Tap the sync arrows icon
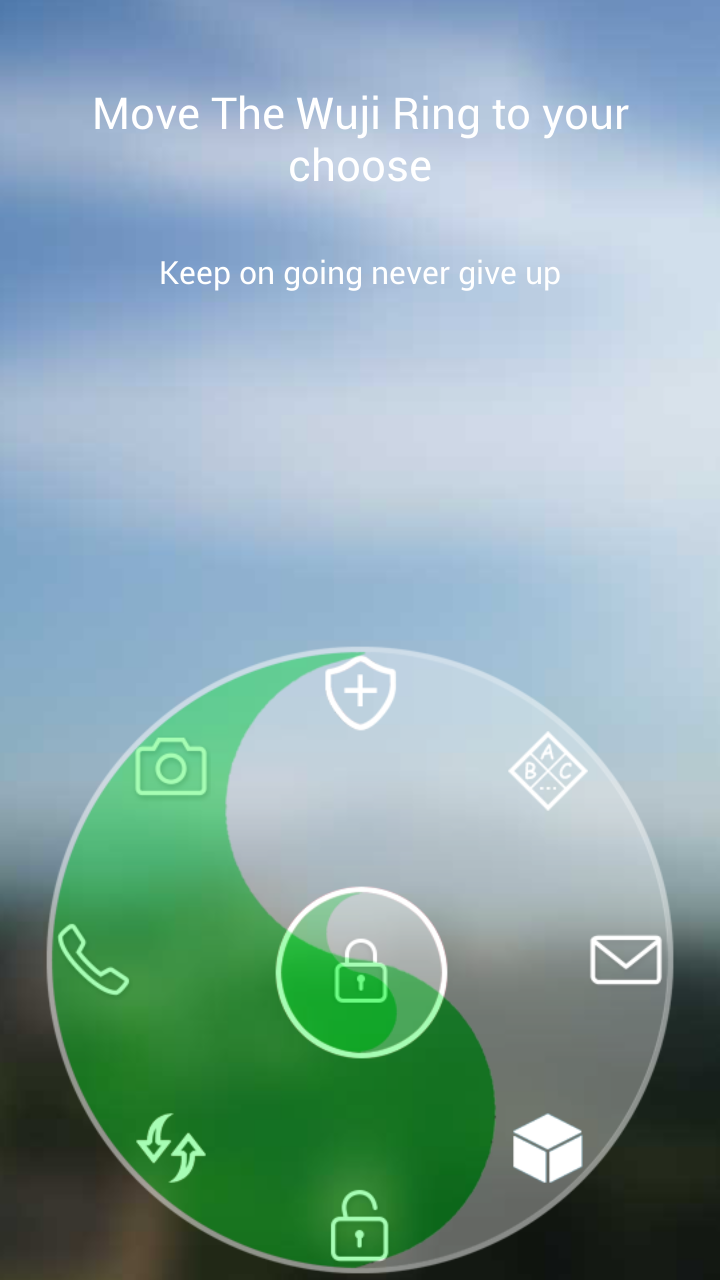Viewport: 720px width, 1280px height. pyautogui.click(x=172, y=1150)
